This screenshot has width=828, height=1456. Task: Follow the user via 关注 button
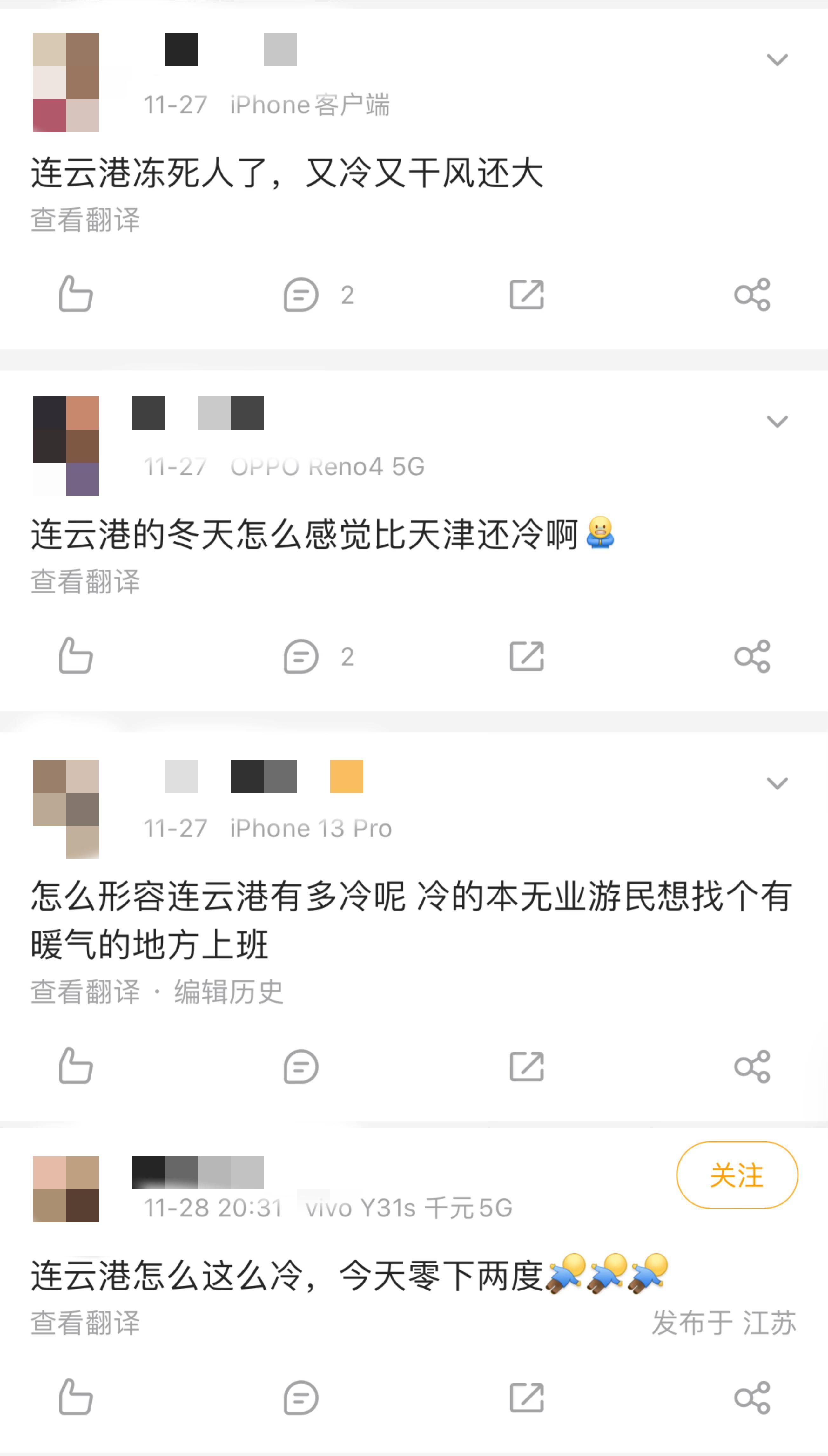point(737,1175)
